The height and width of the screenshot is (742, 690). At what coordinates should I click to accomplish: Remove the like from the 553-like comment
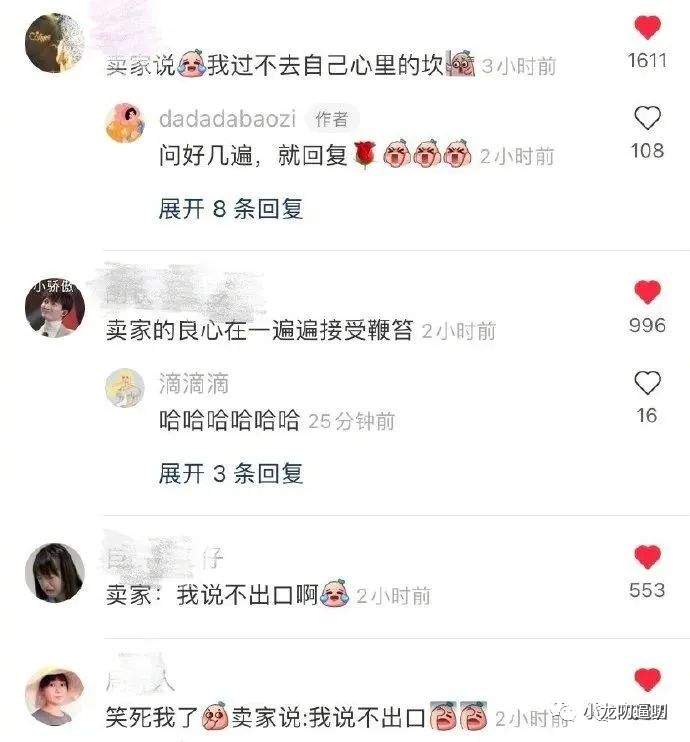(648, 558)
